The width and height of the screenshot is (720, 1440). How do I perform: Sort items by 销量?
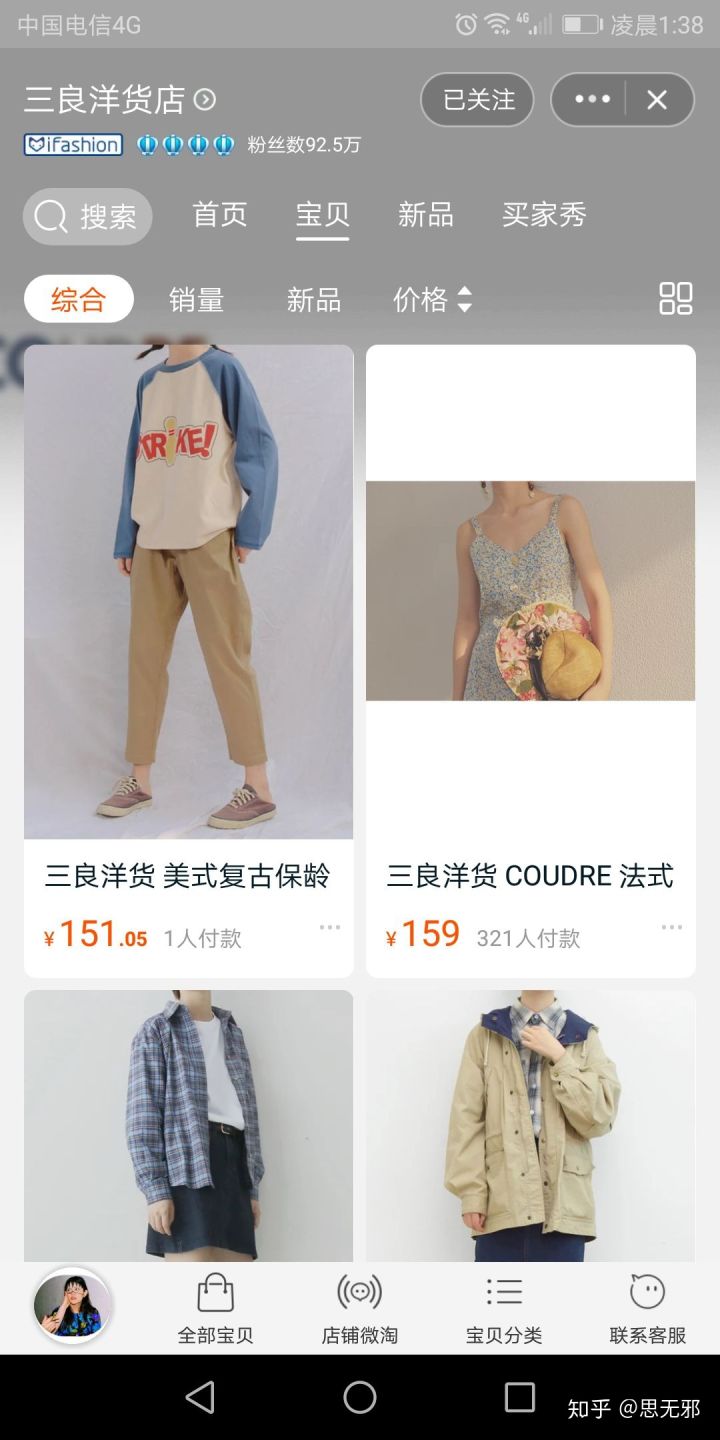coord(196,299)
